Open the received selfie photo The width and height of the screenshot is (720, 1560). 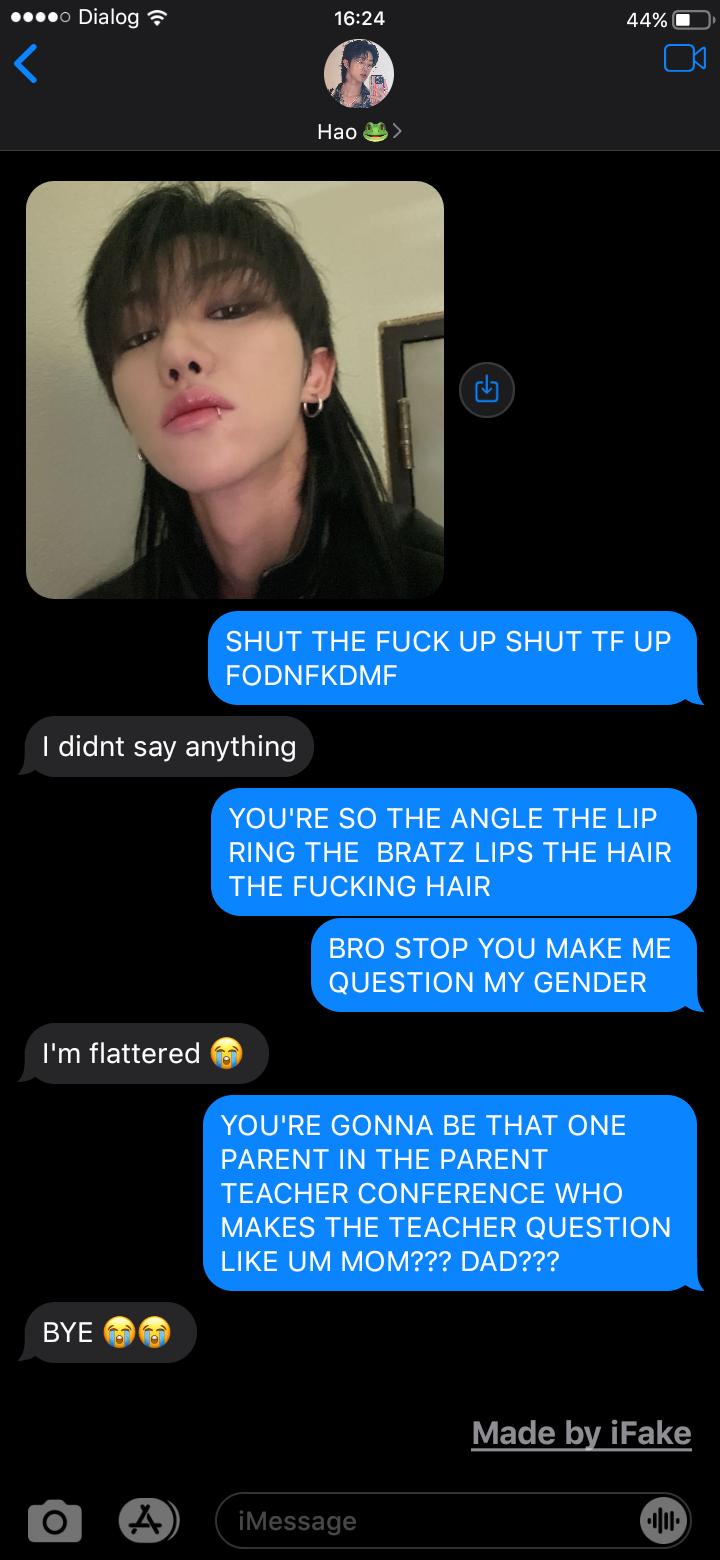234,390
